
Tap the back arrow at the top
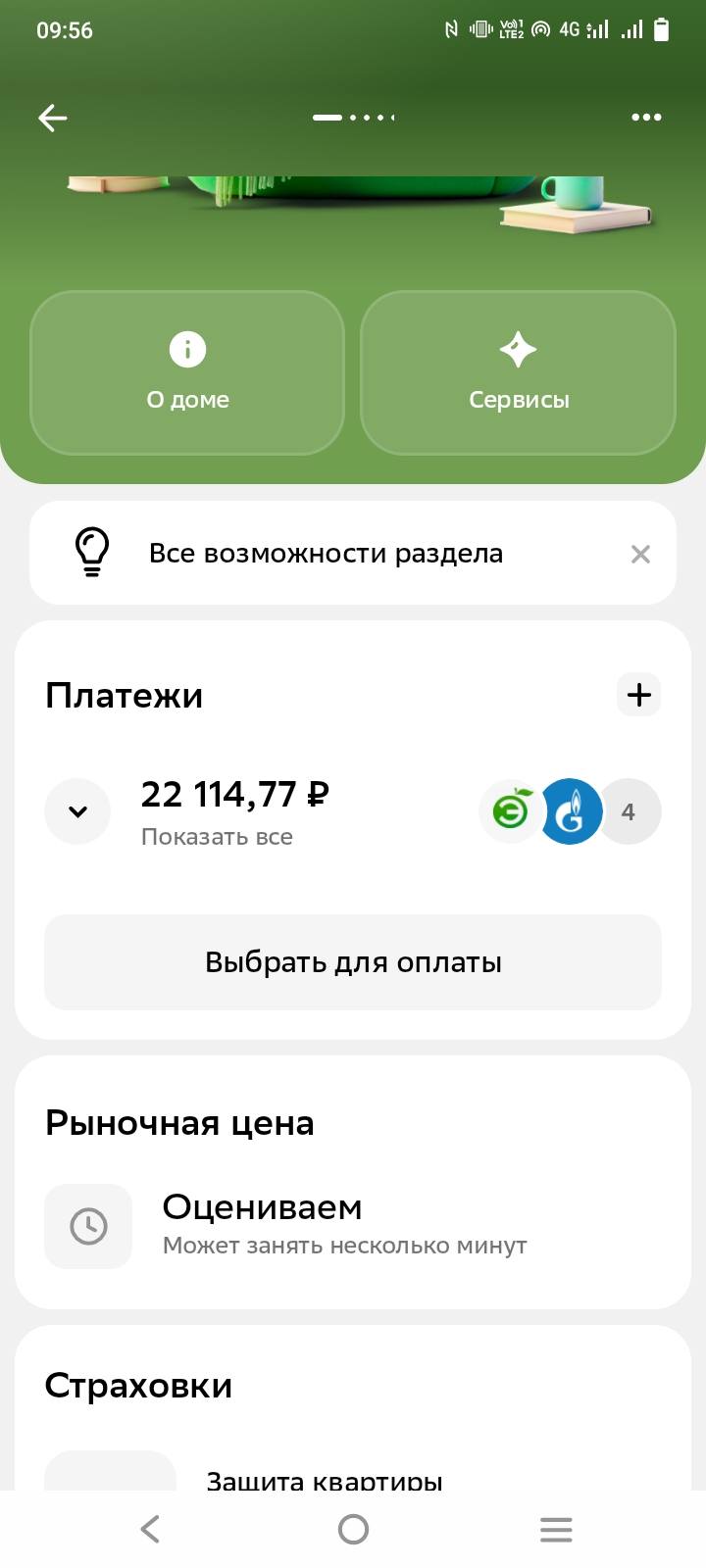click(52, 117)
